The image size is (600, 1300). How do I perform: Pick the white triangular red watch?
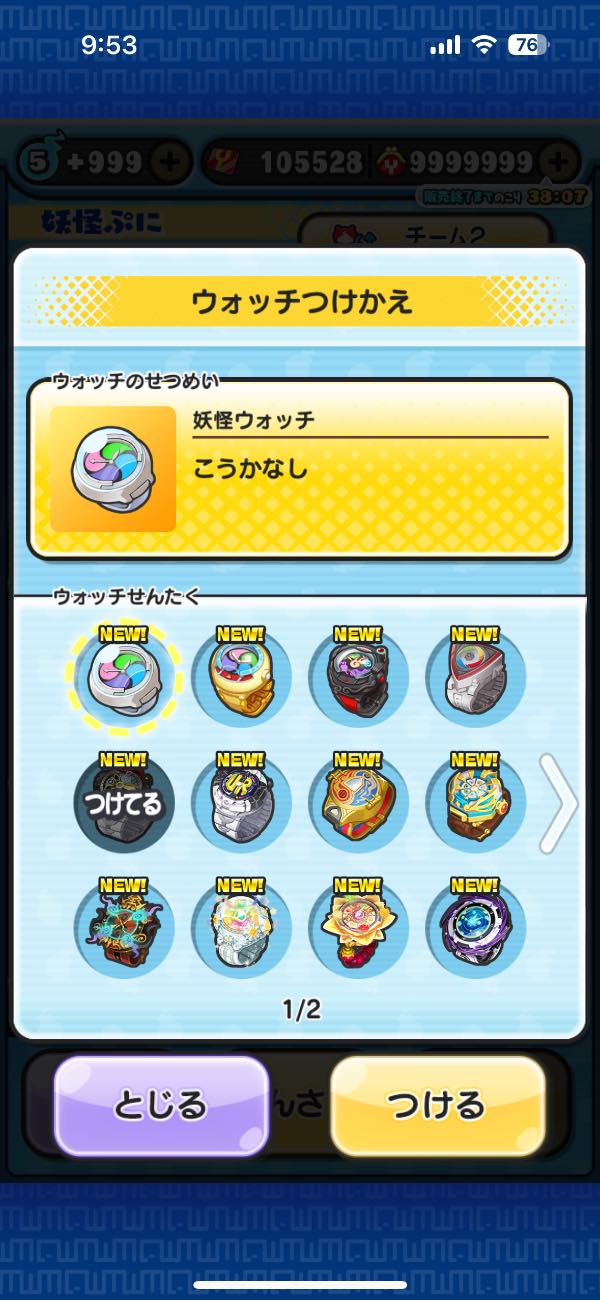[475, 676]
